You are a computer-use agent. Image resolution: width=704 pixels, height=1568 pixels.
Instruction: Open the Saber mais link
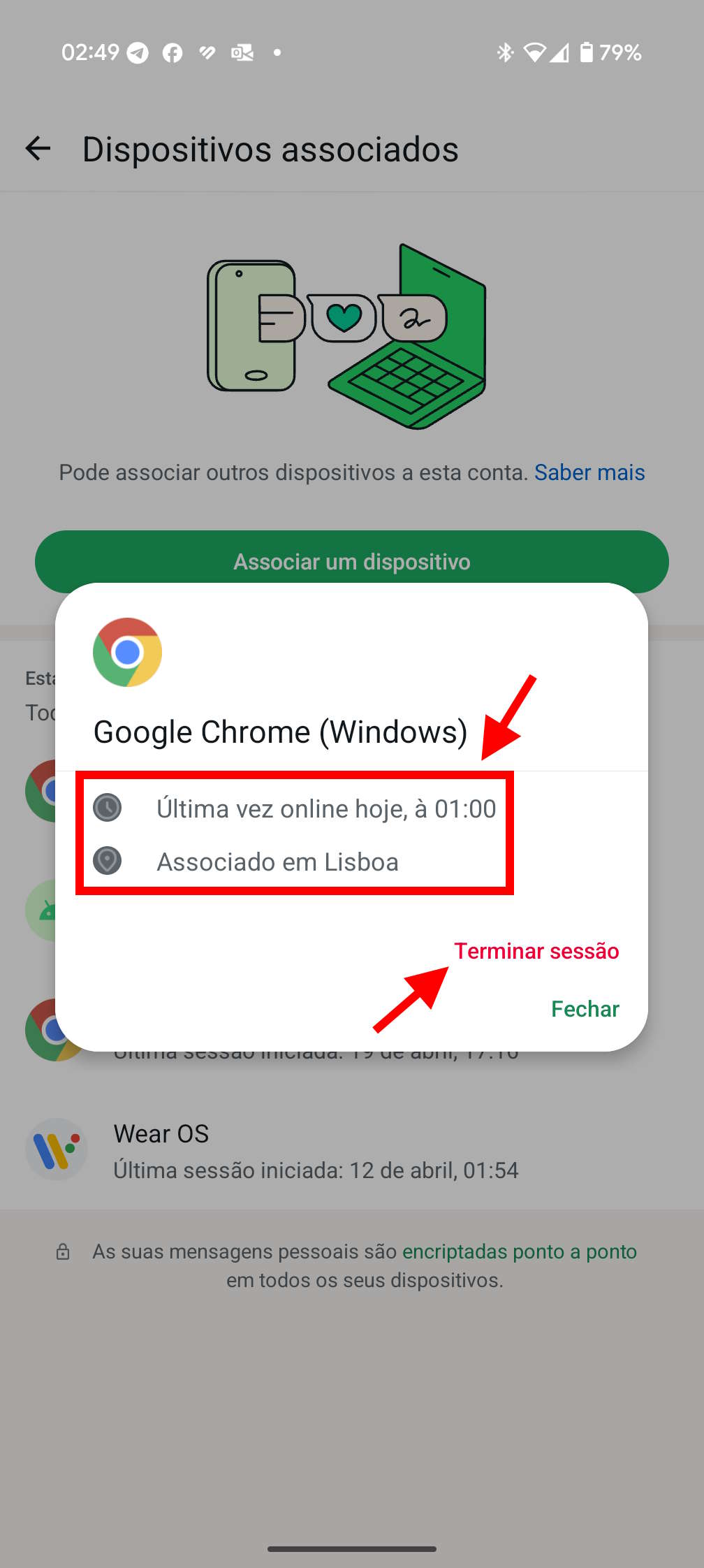(589, 472)
